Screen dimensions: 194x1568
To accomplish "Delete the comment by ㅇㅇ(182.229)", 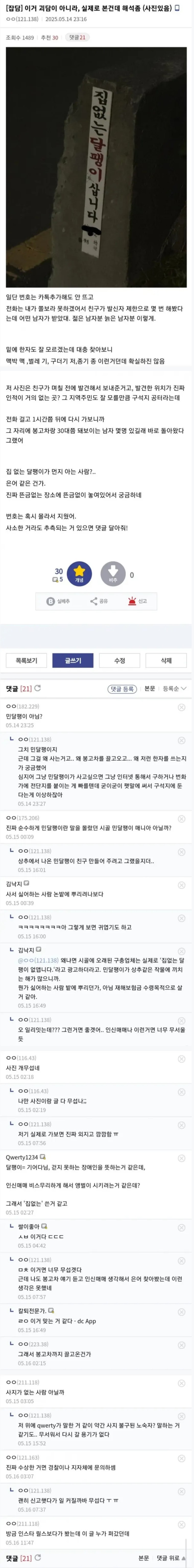I will 181,707.
